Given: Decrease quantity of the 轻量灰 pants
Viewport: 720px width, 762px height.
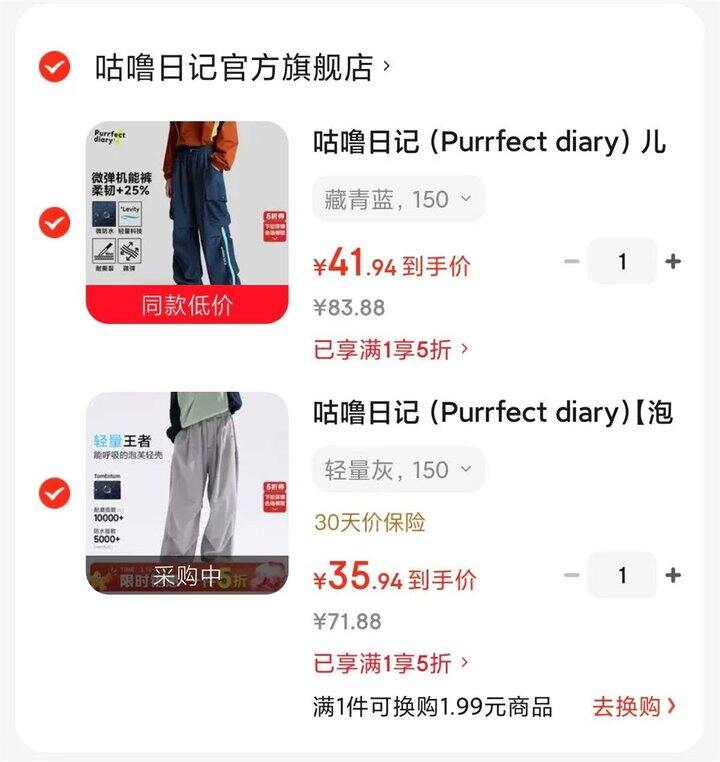Looking at the screenshot, I should 572,575.
